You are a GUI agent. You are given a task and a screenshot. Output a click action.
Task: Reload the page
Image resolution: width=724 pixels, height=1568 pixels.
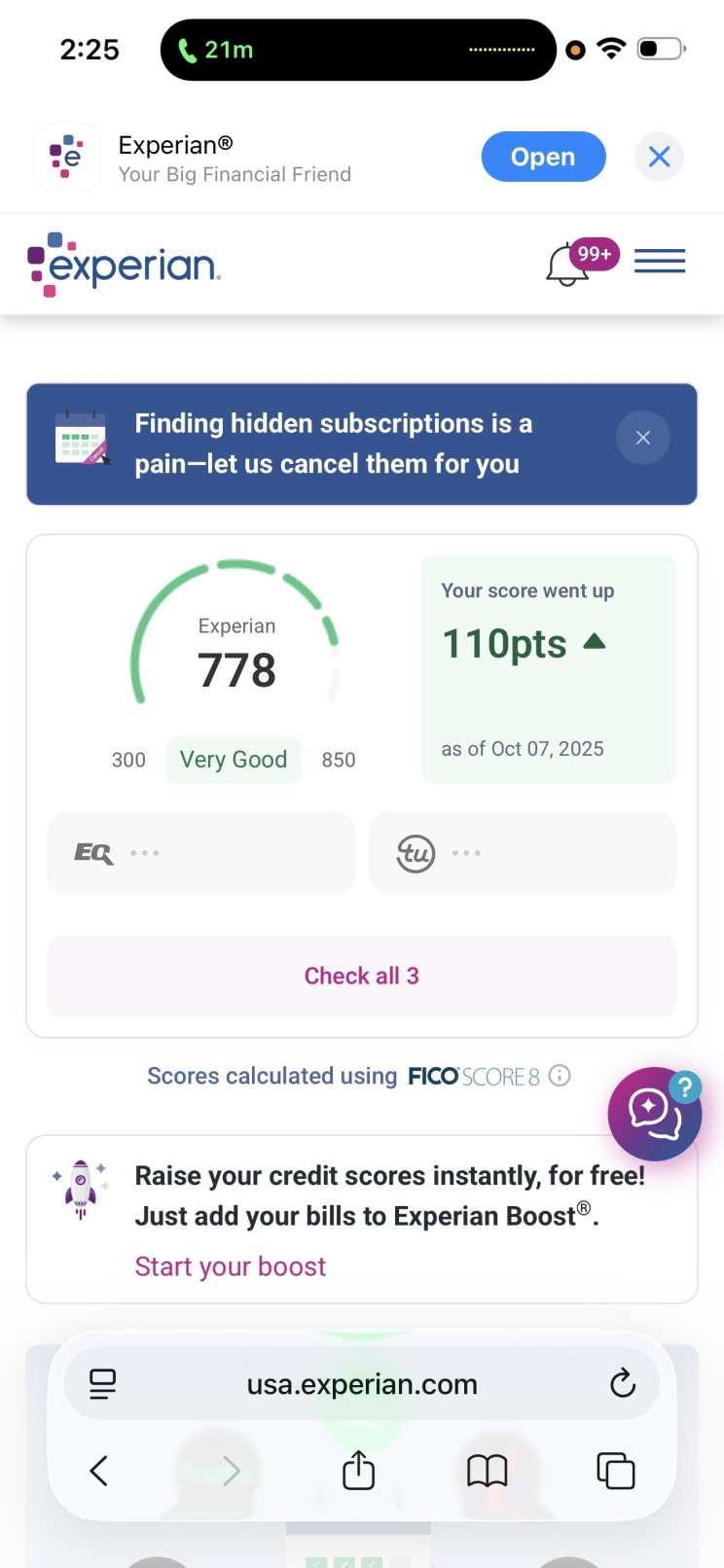(x=623, y=1383)
